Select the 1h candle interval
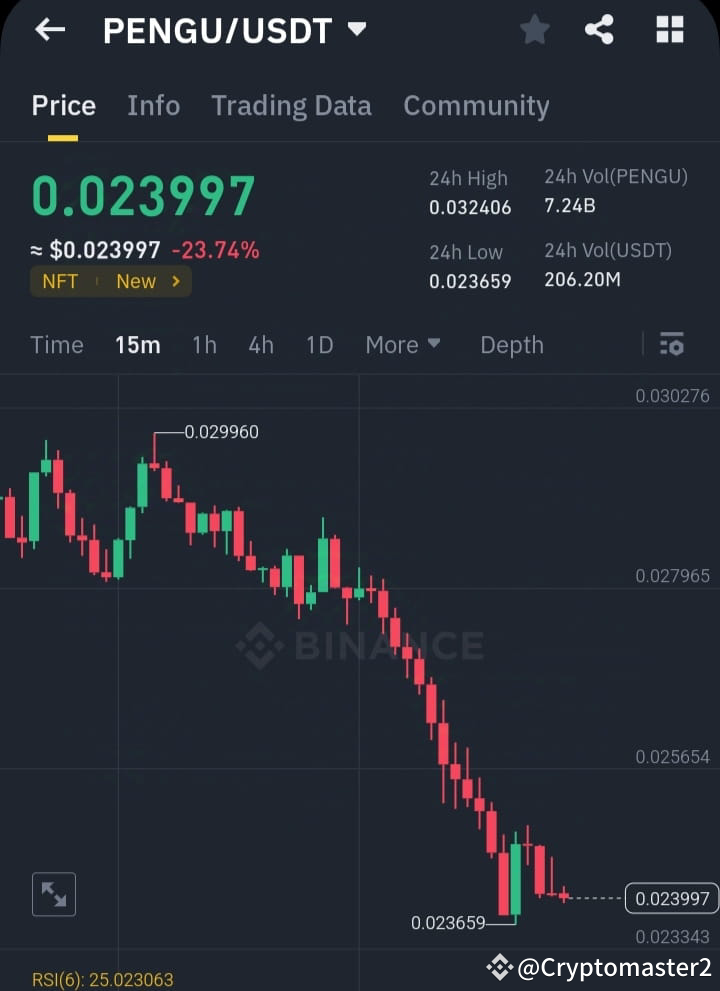Viewport: 720px width, 991px height. (204, 344)
